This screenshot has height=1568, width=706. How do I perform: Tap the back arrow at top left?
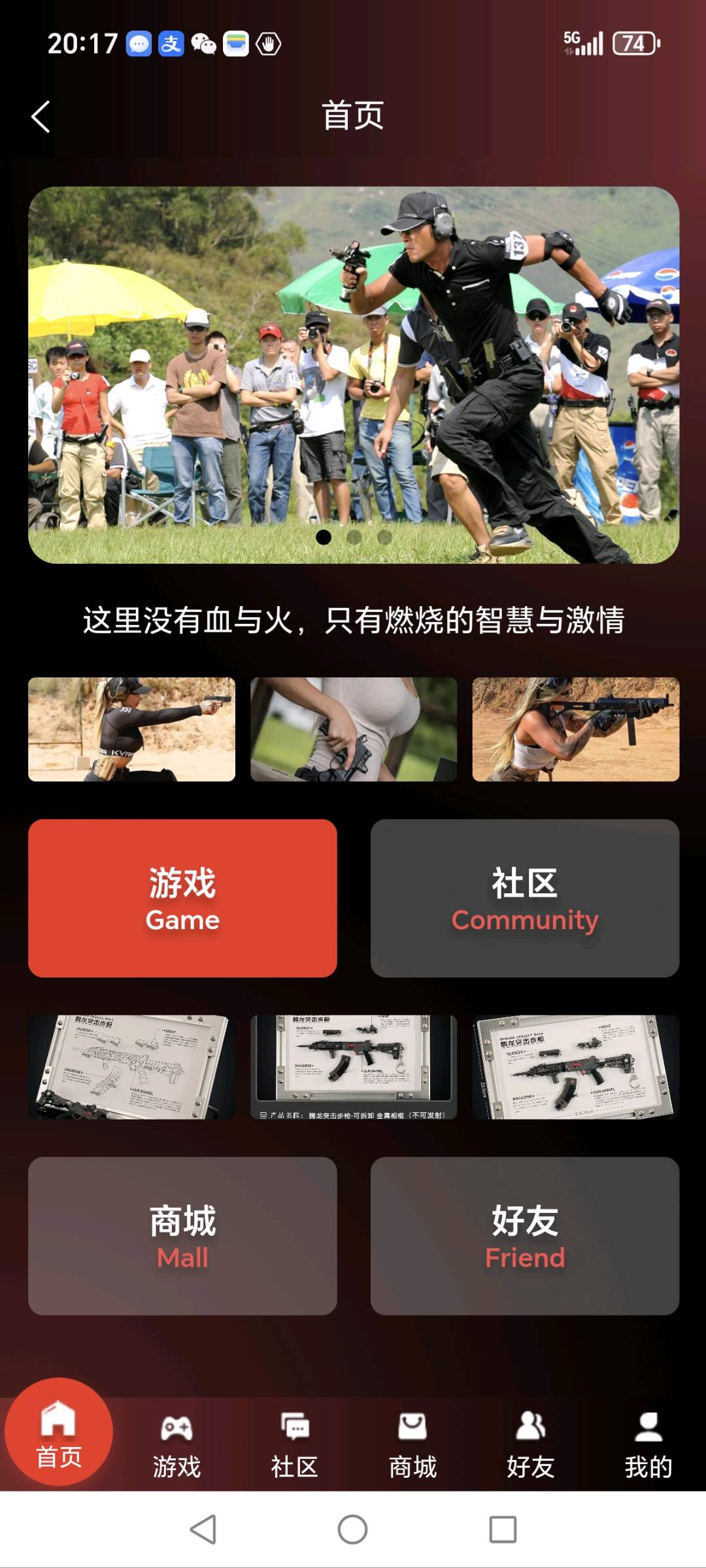click(x=41, y=116)
